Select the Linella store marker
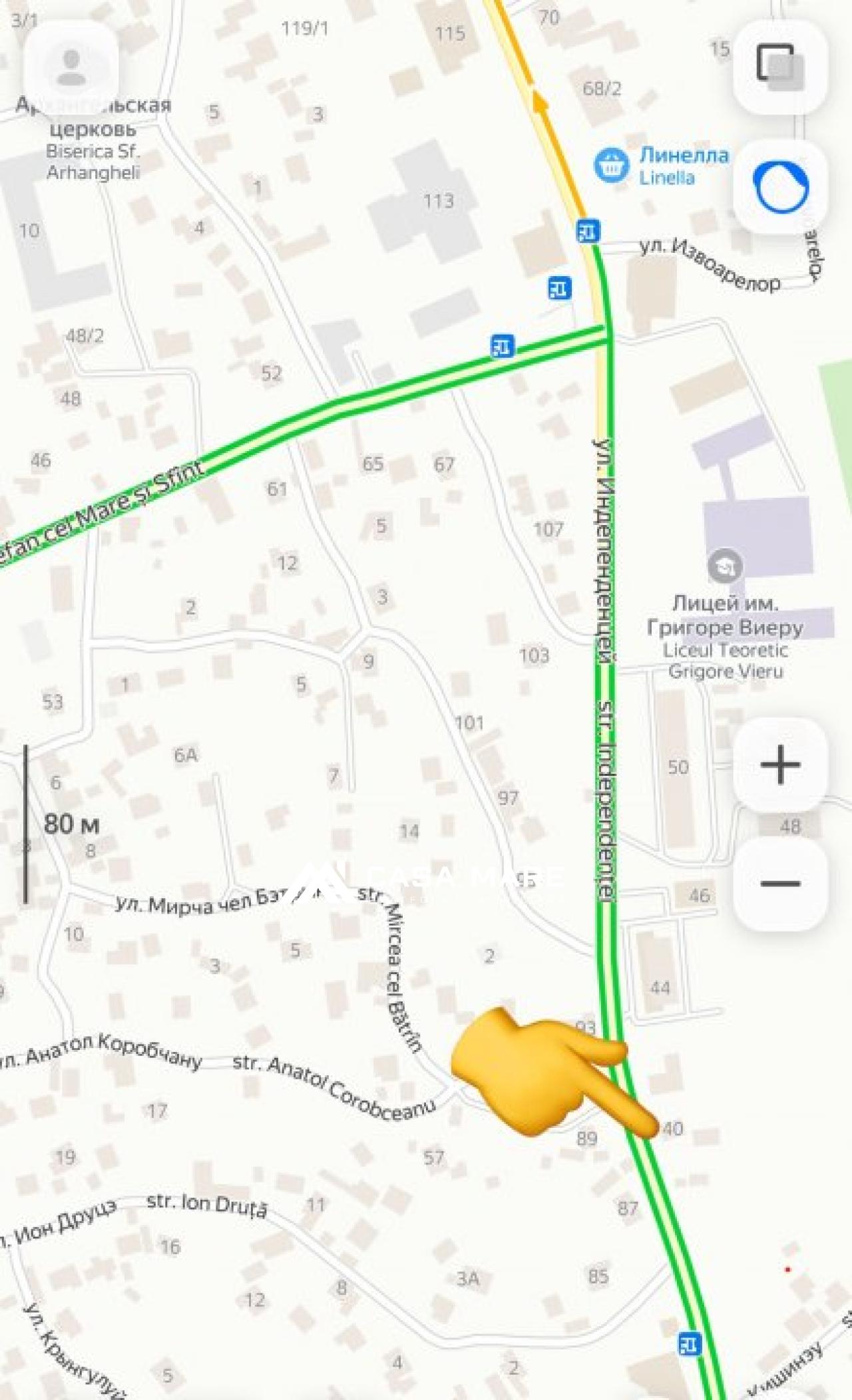 click(x=611, y=165)
